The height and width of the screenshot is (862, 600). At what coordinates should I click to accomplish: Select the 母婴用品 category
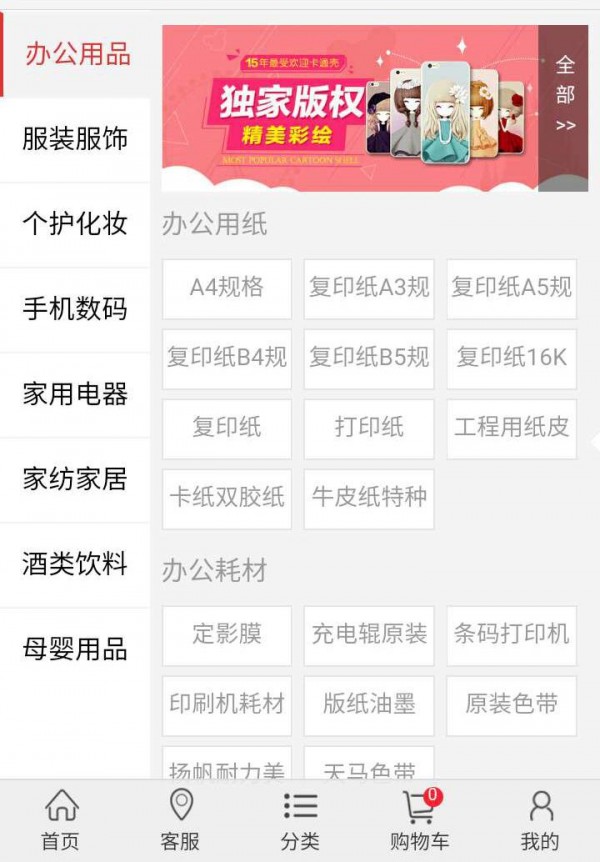point(75,649)
